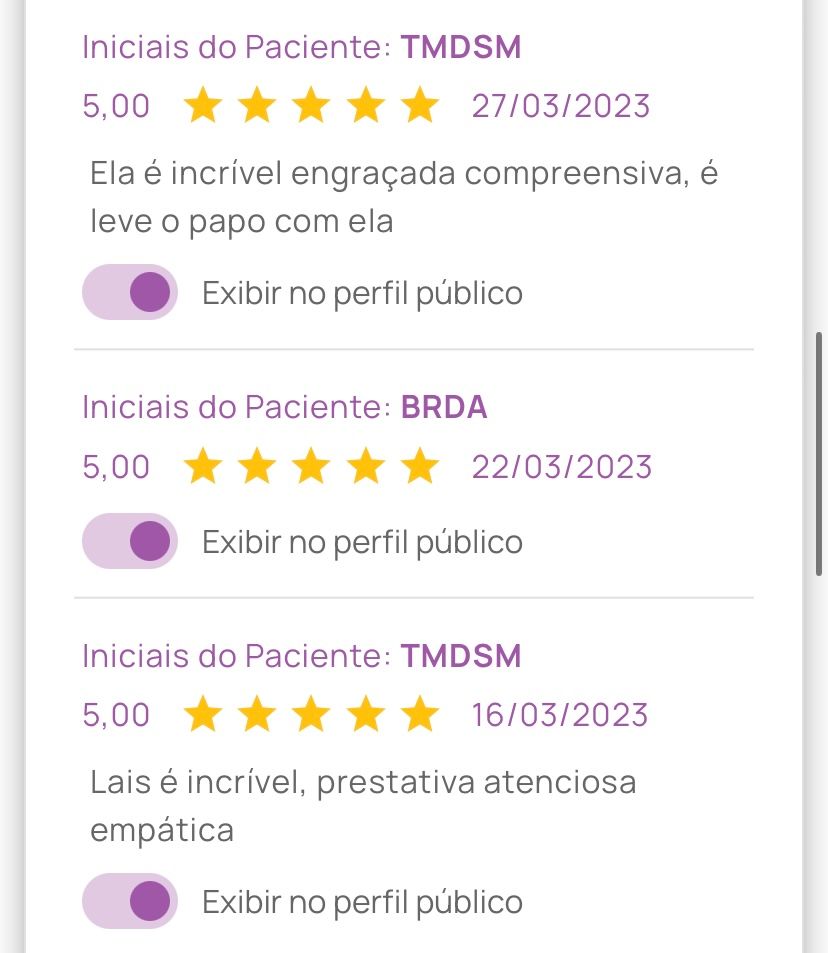Disable 'Exibir no perfil público' for TMDSM's 27/03/2023 review

[x=128, y=292]
